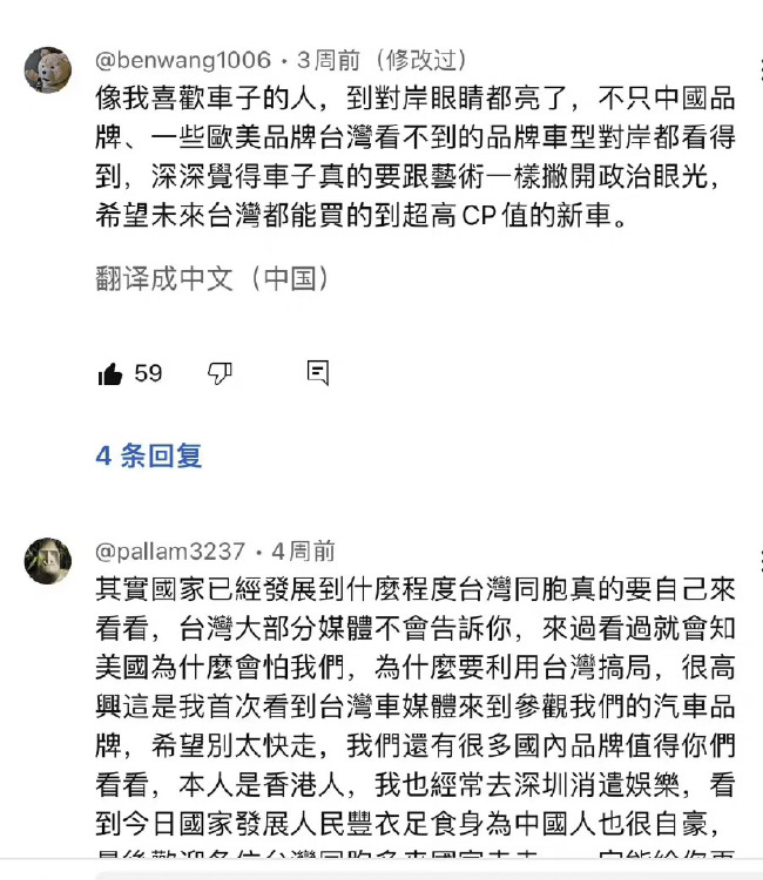The width and height of the screenshot is (763, 880).
Task: Open benwang1006's profile avatar
Action: click(x=48, y=70)
